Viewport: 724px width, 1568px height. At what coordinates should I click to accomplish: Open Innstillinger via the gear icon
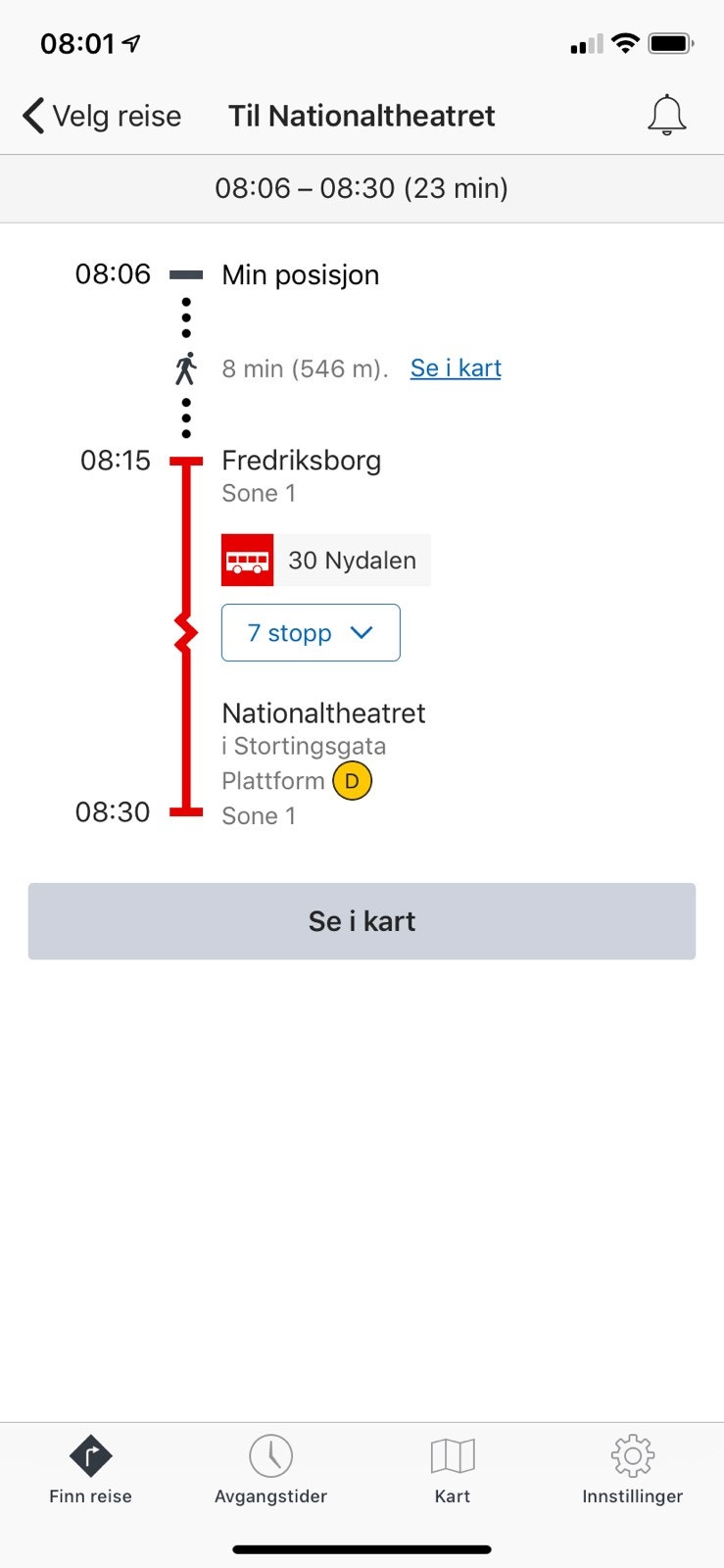(x=632, y=1455)
